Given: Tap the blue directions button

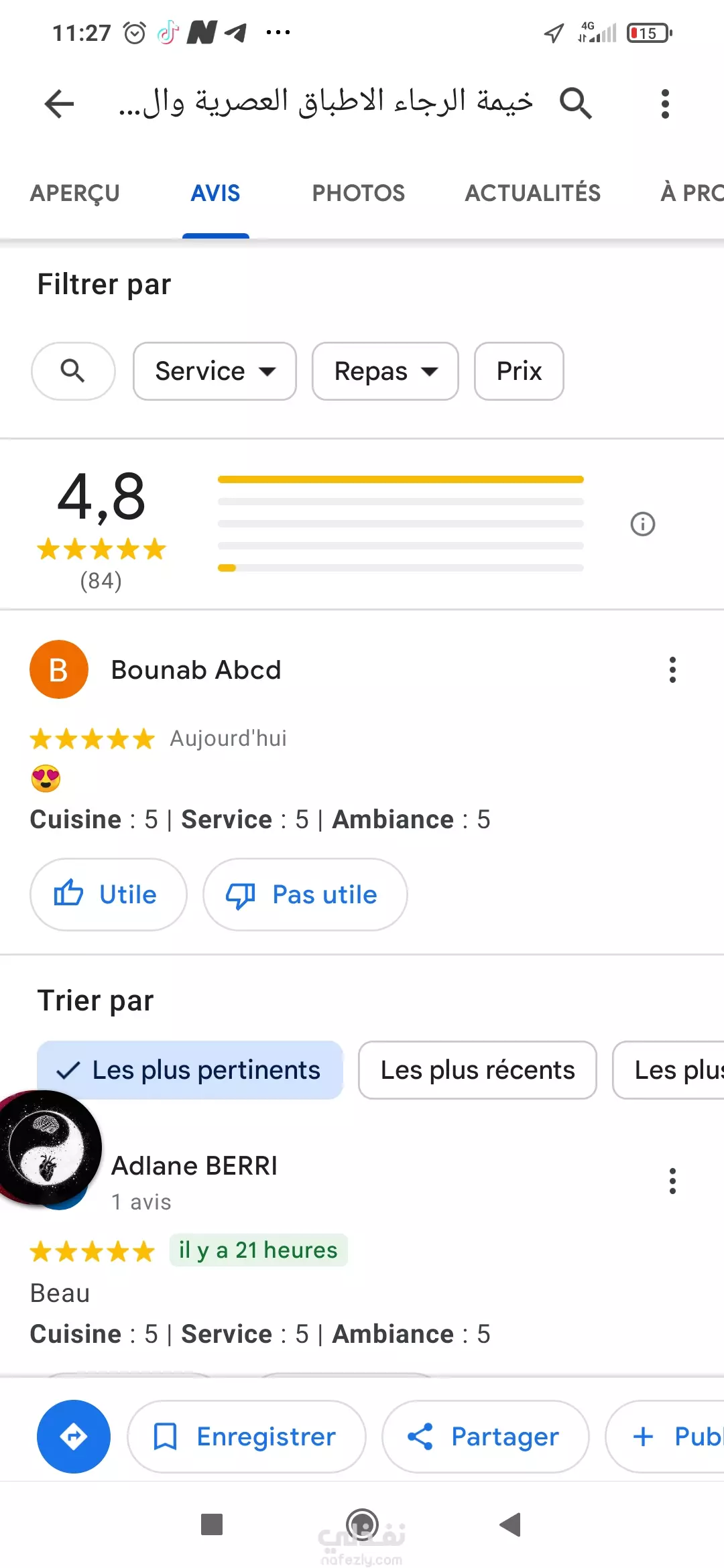Looking at the screenshot, I should click(74, 1437).
